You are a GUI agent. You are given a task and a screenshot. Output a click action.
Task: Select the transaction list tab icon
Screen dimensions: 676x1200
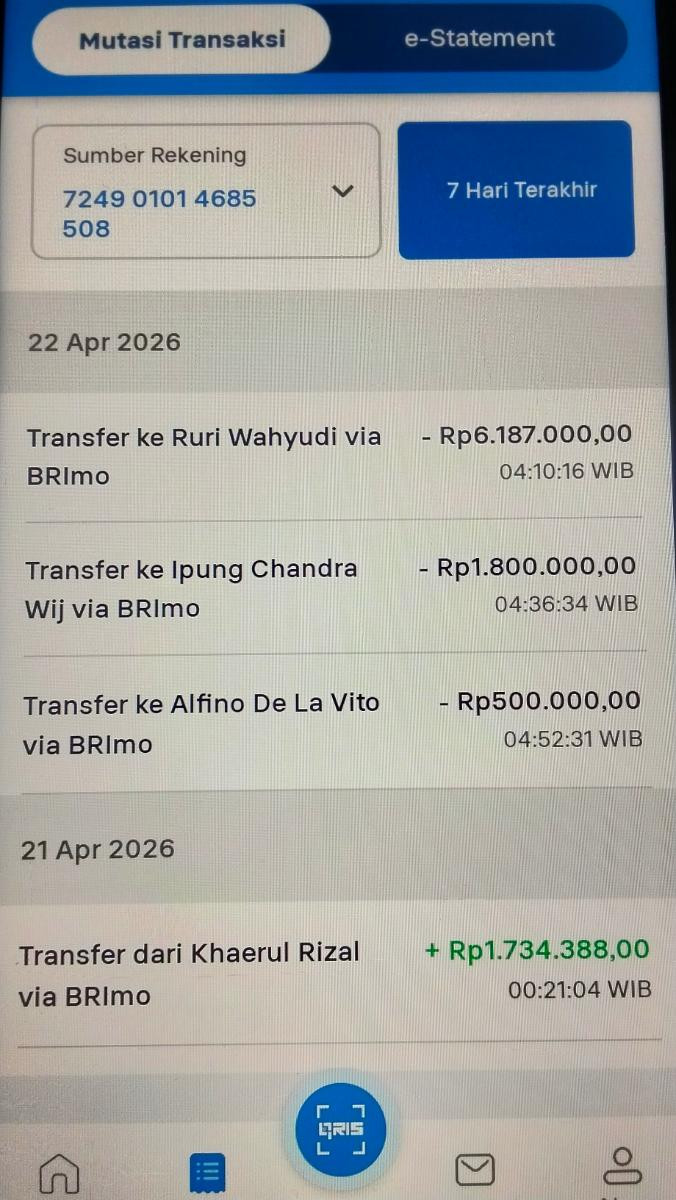(x=208, y=1172)
